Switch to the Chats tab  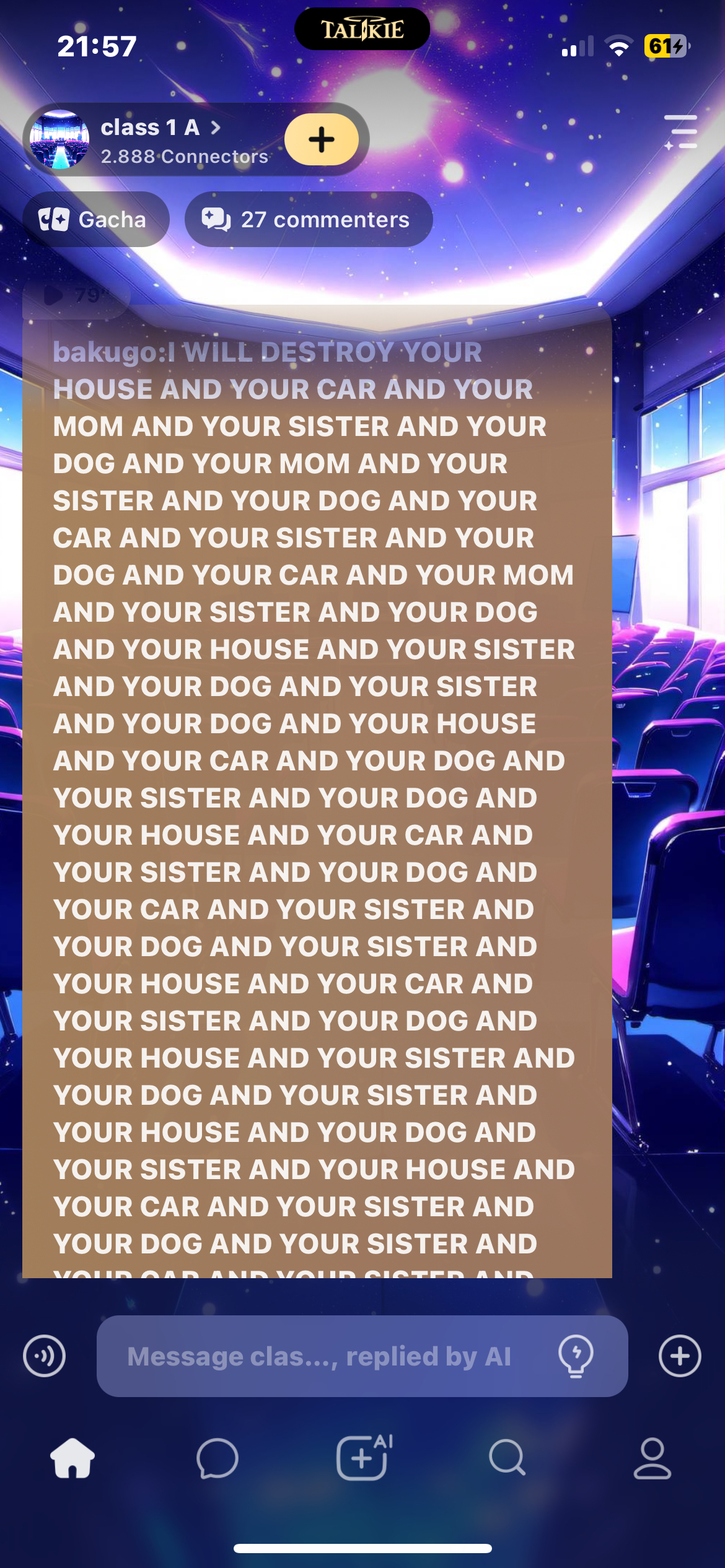217,1458
